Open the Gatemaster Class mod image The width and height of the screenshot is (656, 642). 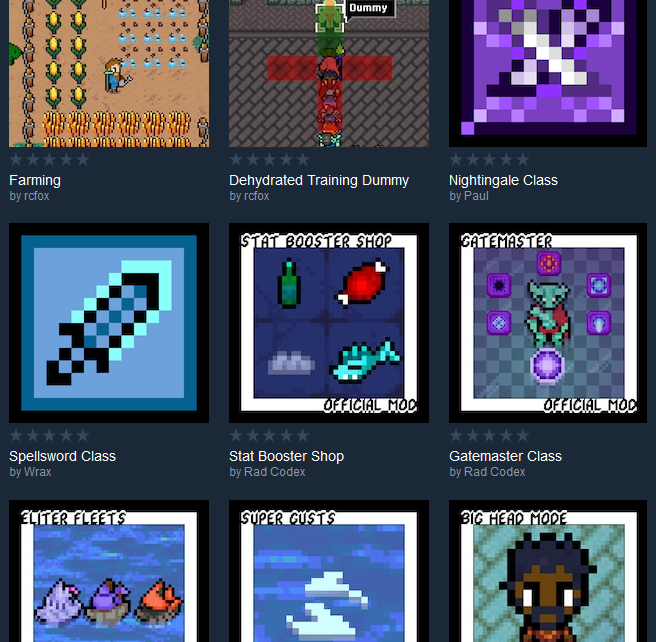click(x=548, y=323)
